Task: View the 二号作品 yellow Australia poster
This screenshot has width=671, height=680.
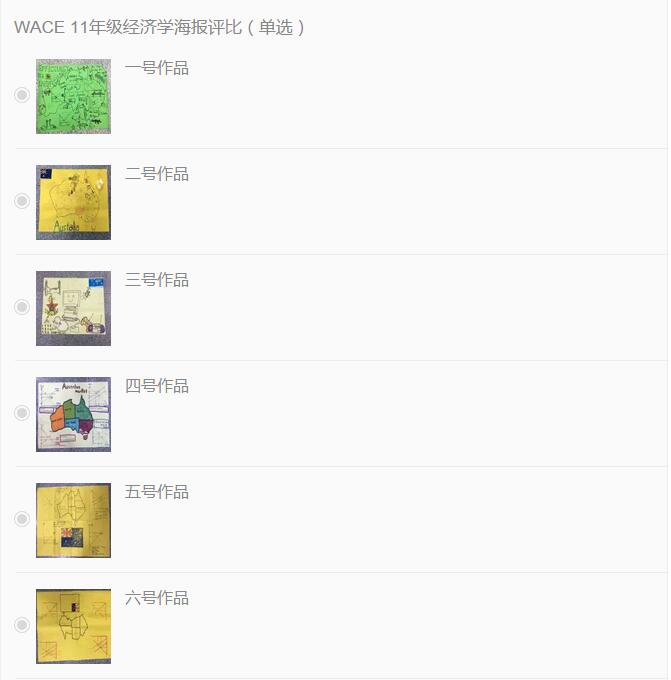Action: (x=73, y=202)
